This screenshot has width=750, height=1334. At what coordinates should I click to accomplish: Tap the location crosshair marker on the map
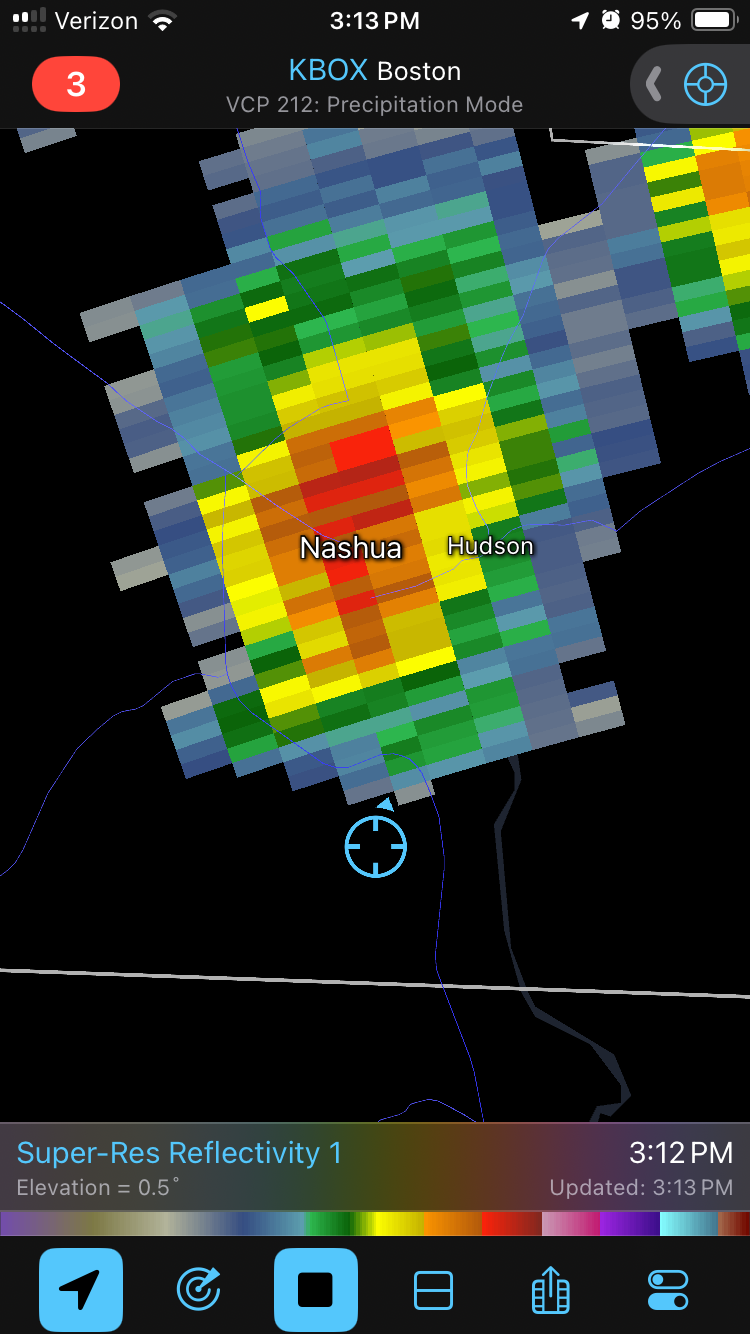(x=376, y=846)
